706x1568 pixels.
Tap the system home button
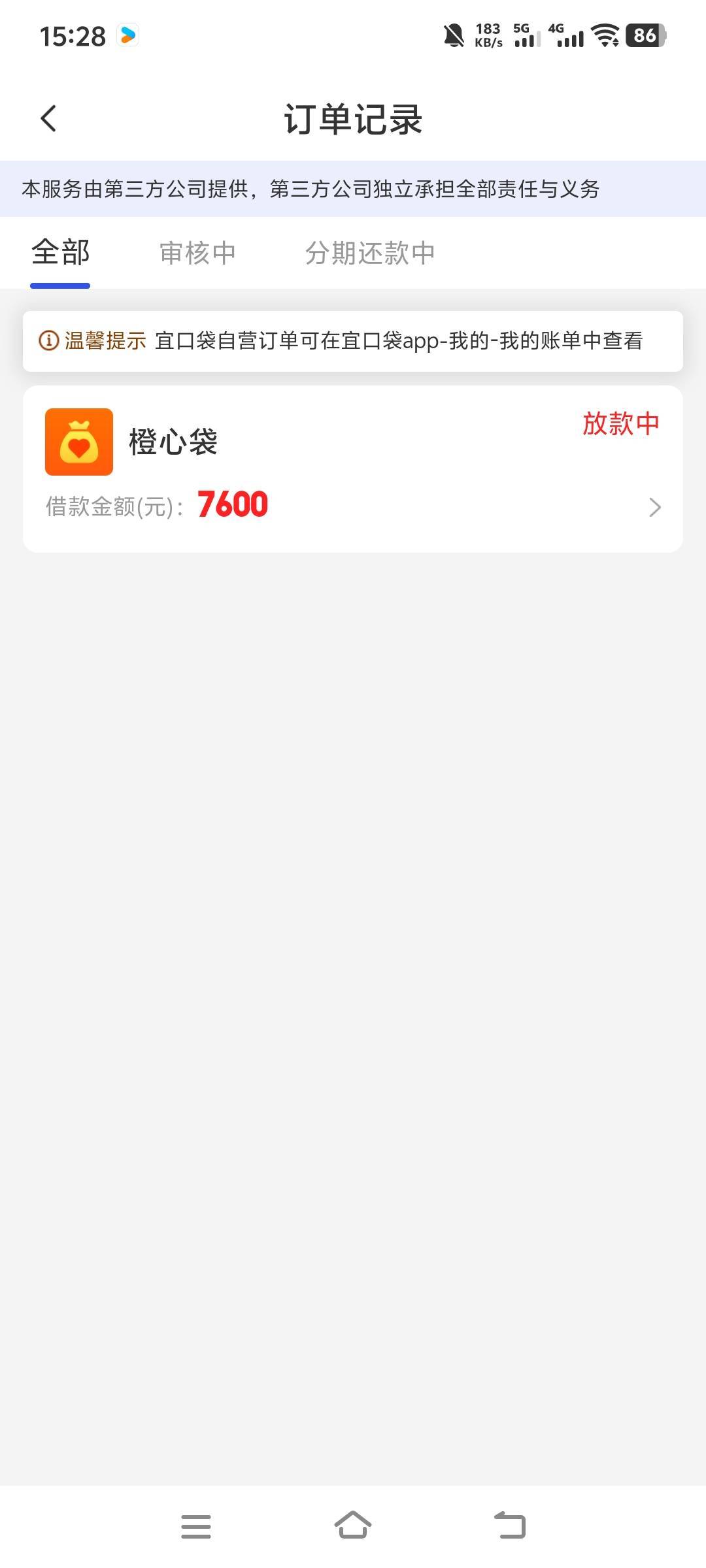[353, 1526]
